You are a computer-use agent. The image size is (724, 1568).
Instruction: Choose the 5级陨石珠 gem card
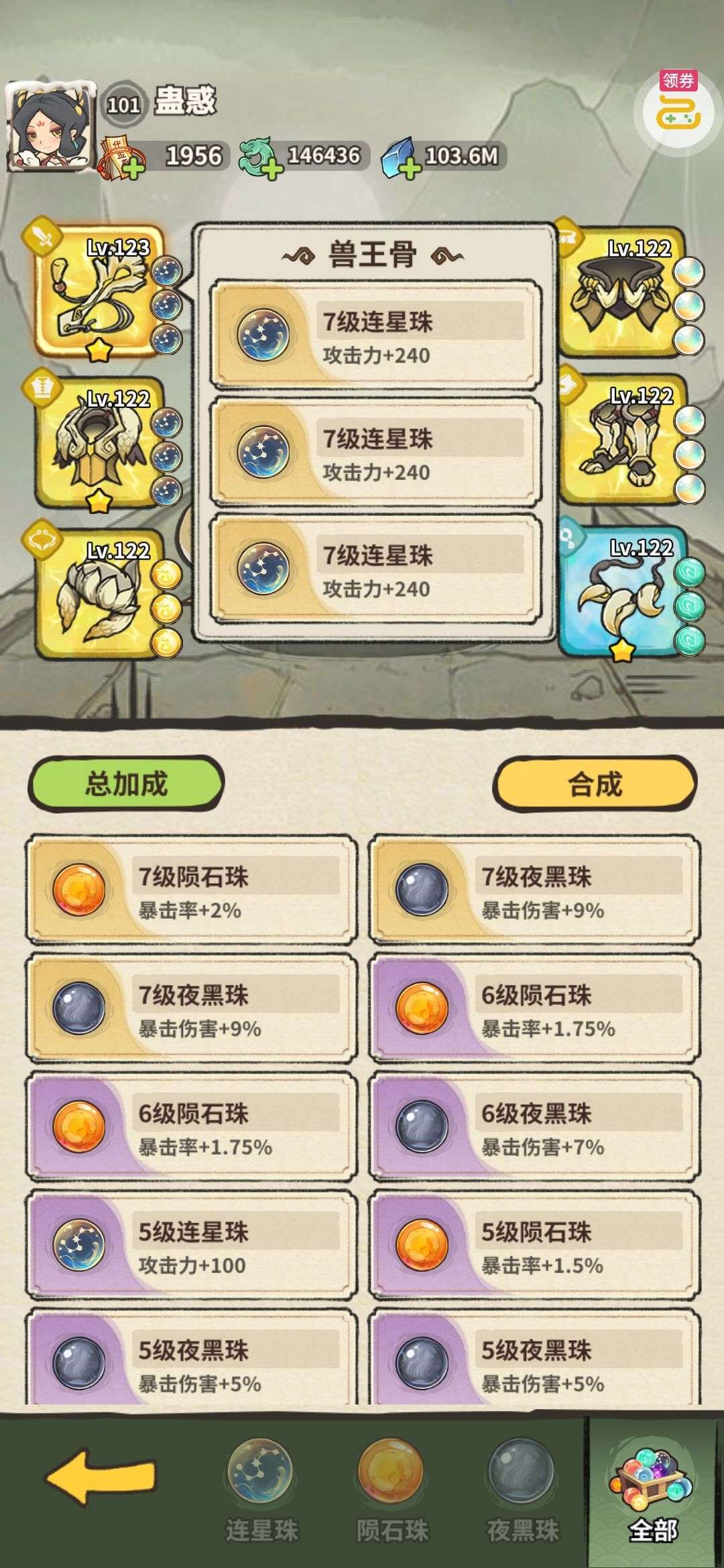535,1246
